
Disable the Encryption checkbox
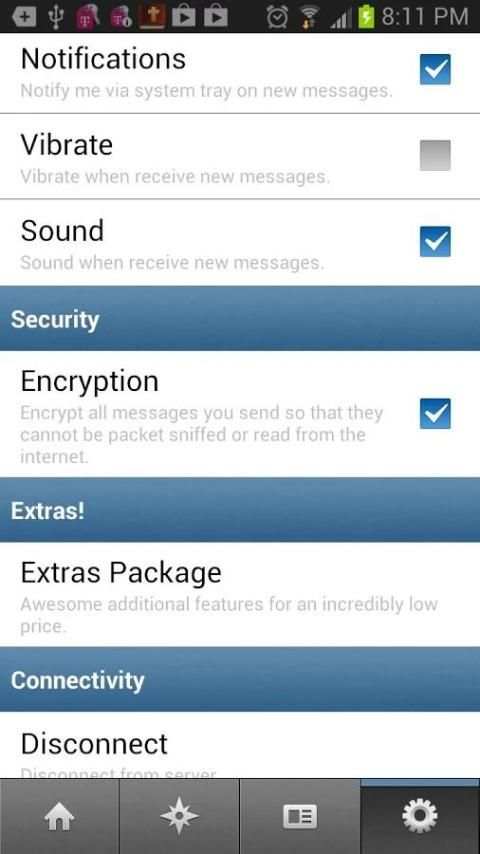[x=435, y=413]
